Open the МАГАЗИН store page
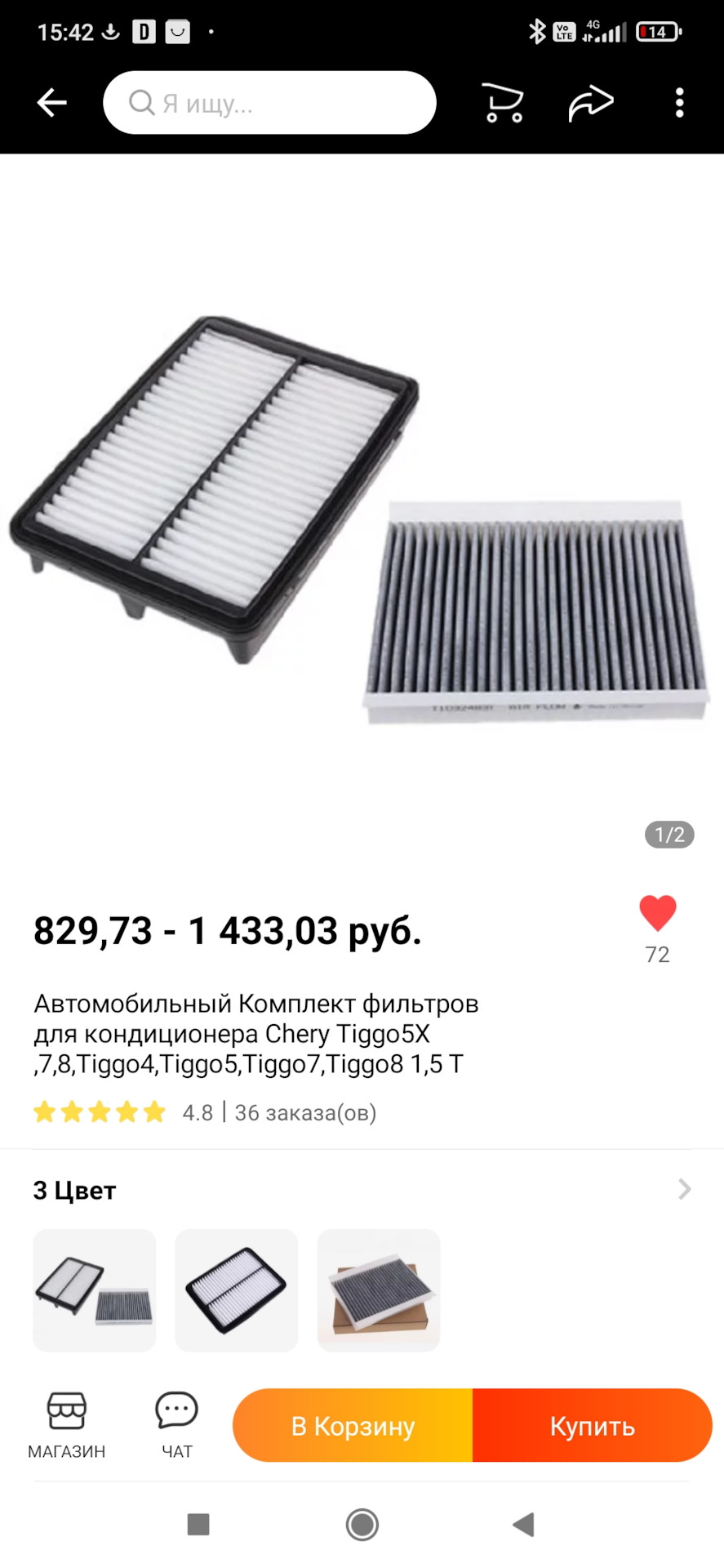The image size is (724, 1568). pyautogui.click(x=67, y=1425)
